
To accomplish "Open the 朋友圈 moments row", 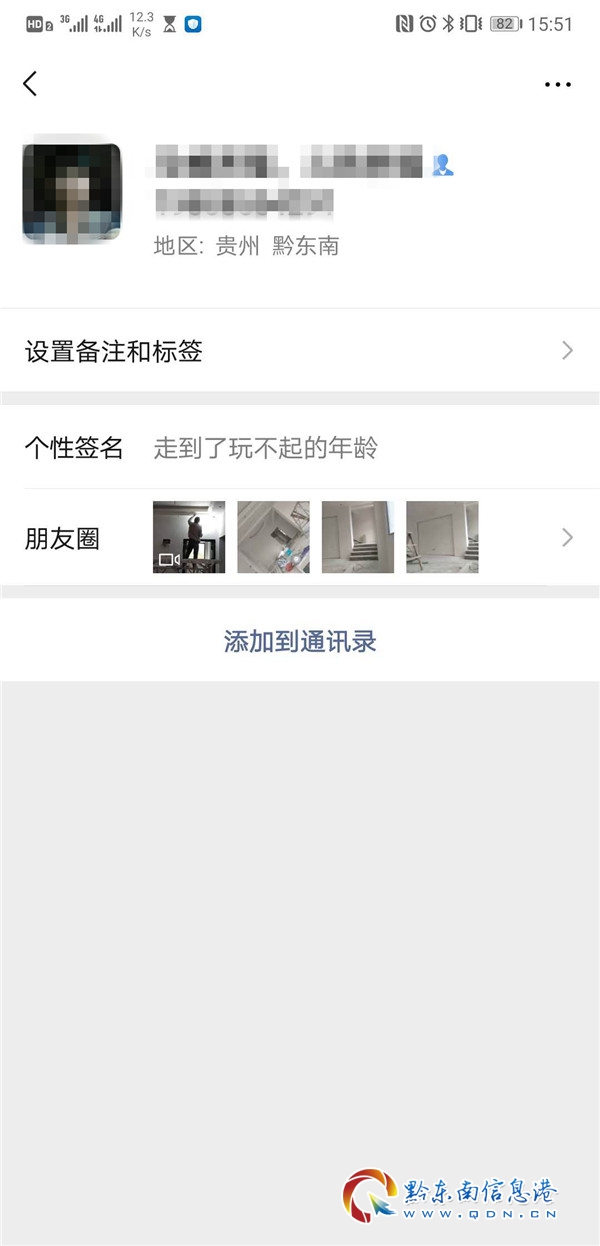I will click(300, 538).
